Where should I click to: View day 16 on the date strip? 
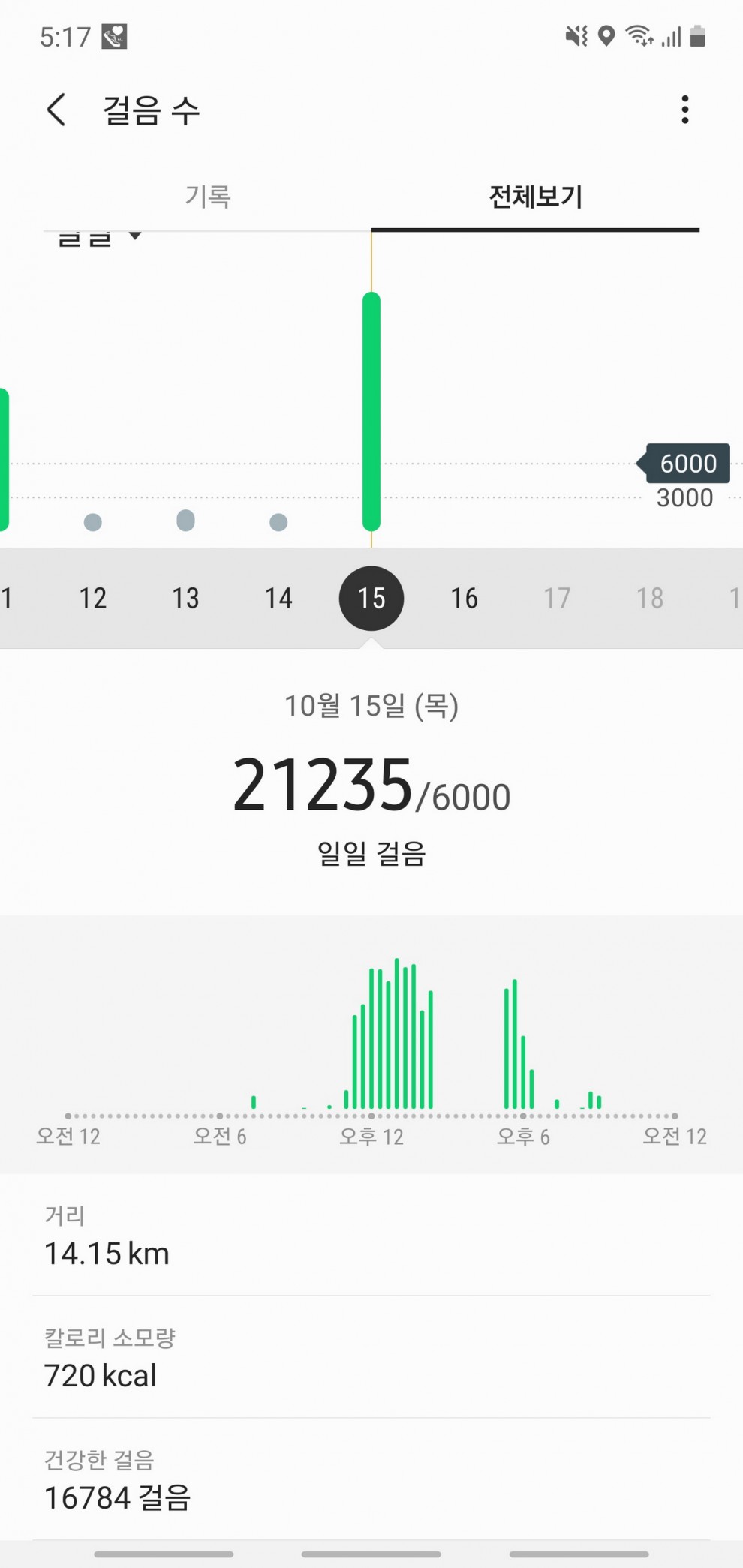[464, 598]
